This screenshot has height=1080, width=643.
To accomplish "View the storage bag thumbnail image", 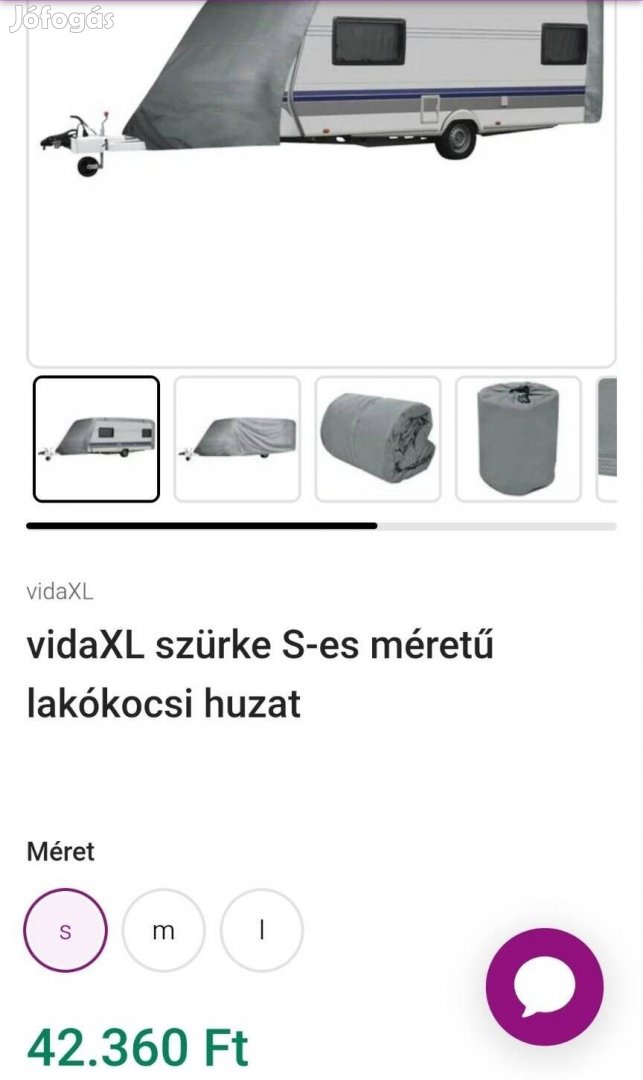I will point(518,438).
